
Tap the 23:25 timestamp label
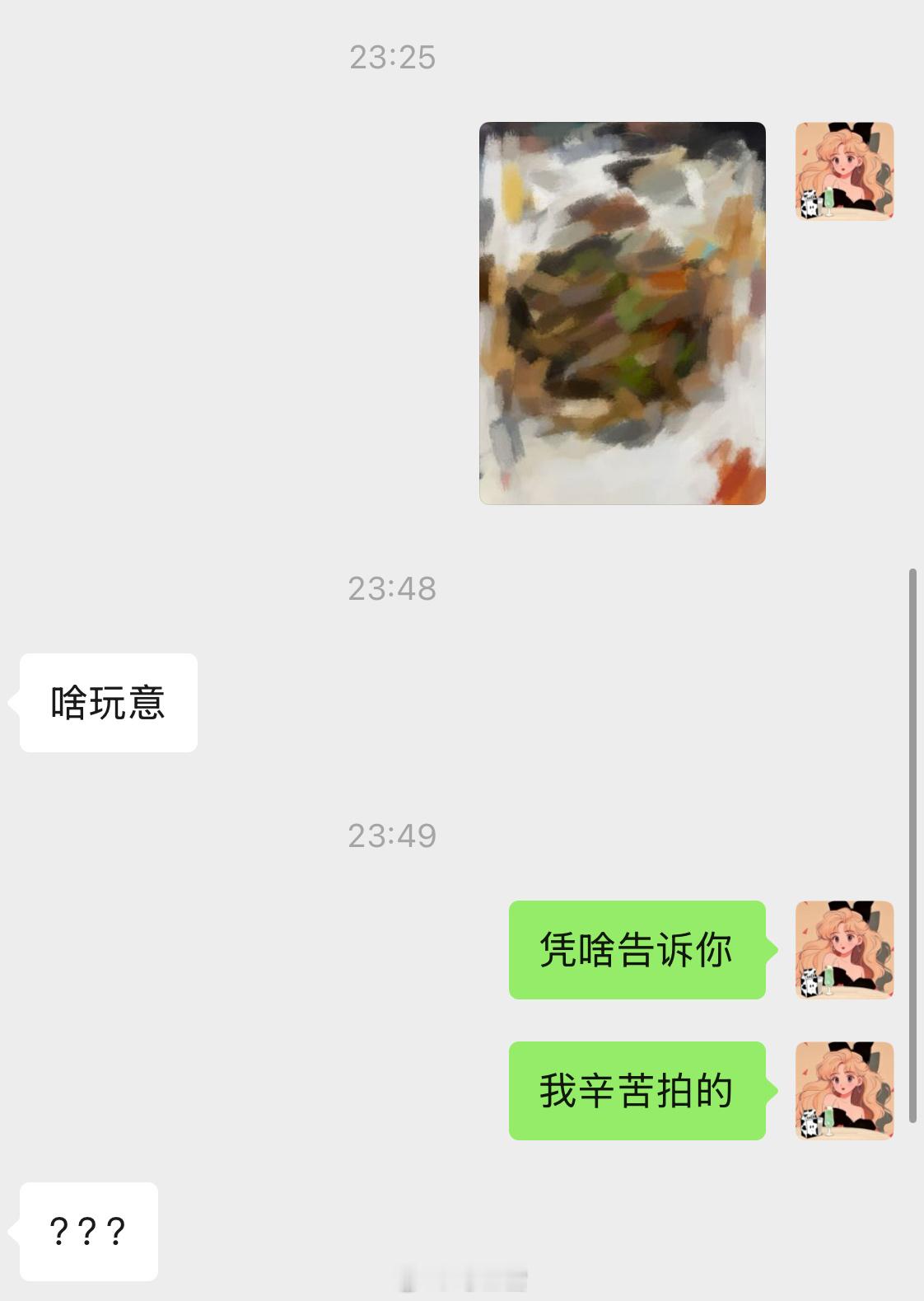[x=394, y=56]
